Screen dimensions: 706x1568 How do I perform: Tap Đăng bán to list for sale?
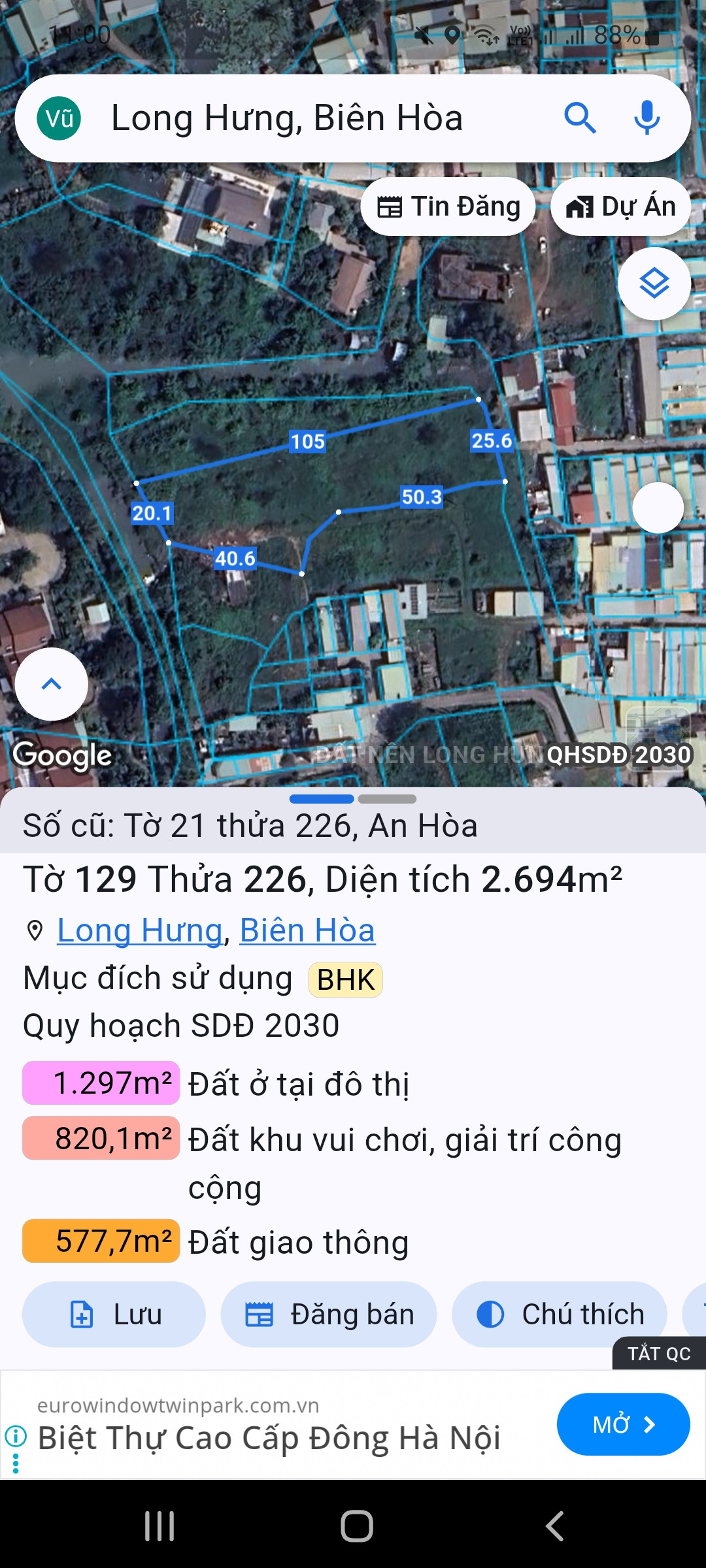(329, 1314)
